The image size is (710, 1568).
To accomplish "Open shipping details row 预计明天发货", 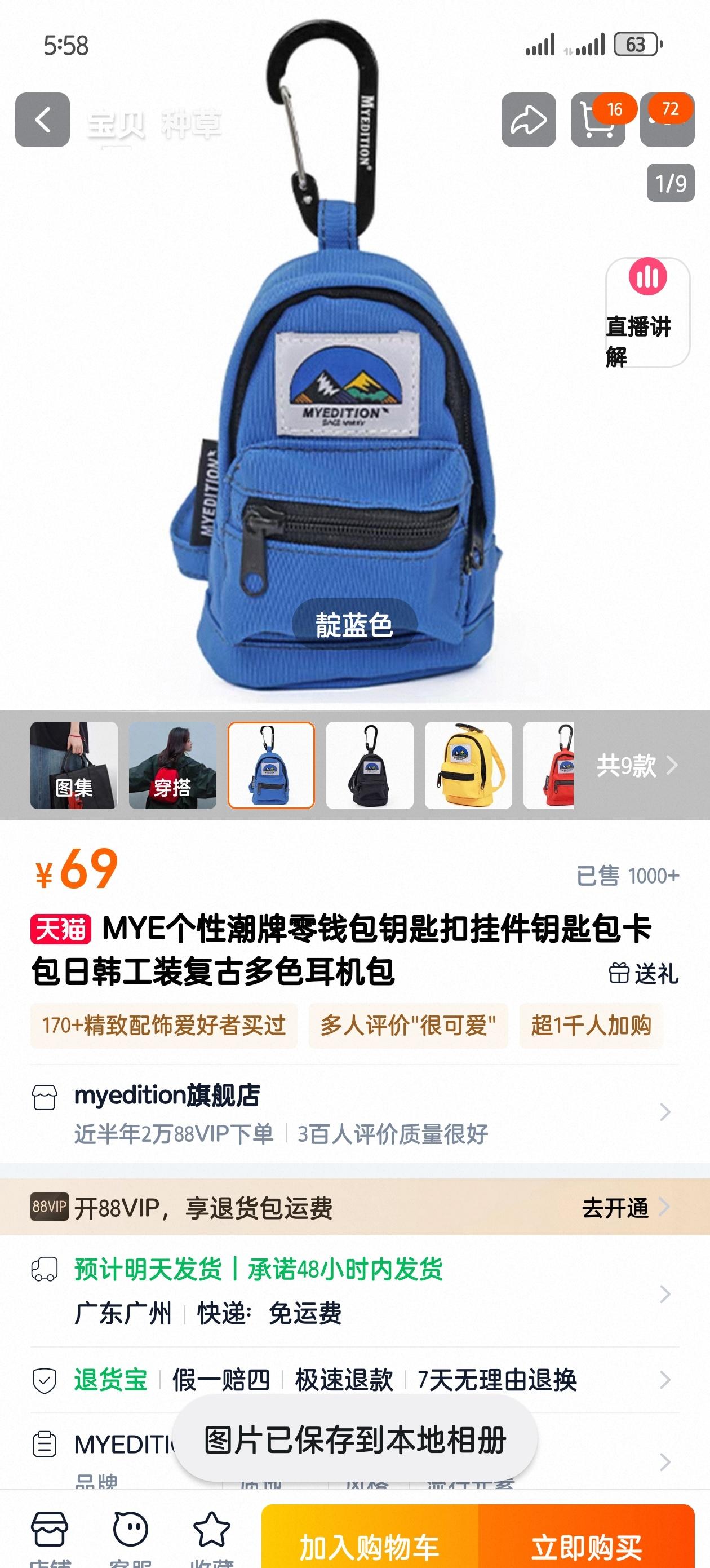I will pyautogui.click(x=354, y=1292).
